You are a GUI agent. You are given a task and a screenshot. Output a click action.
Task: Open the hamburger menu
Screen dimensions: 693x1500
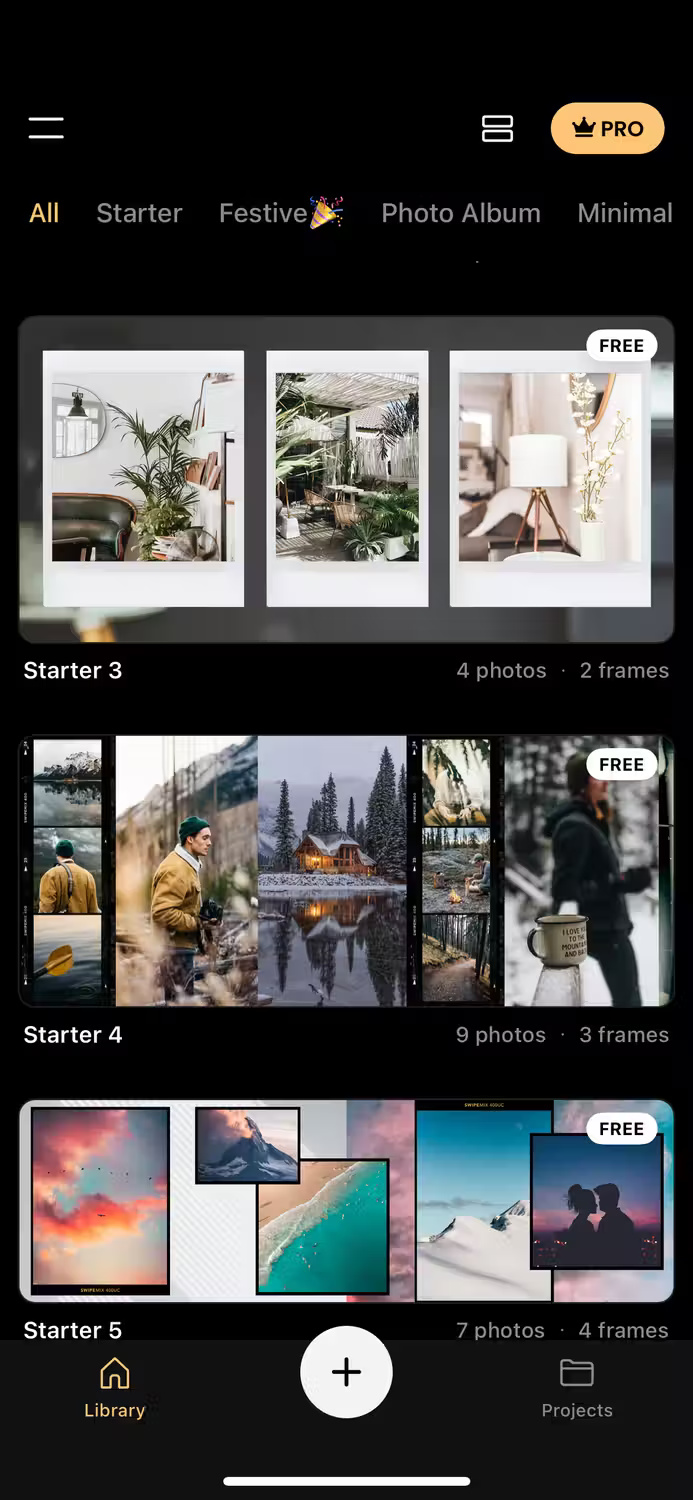coord(46,128)
